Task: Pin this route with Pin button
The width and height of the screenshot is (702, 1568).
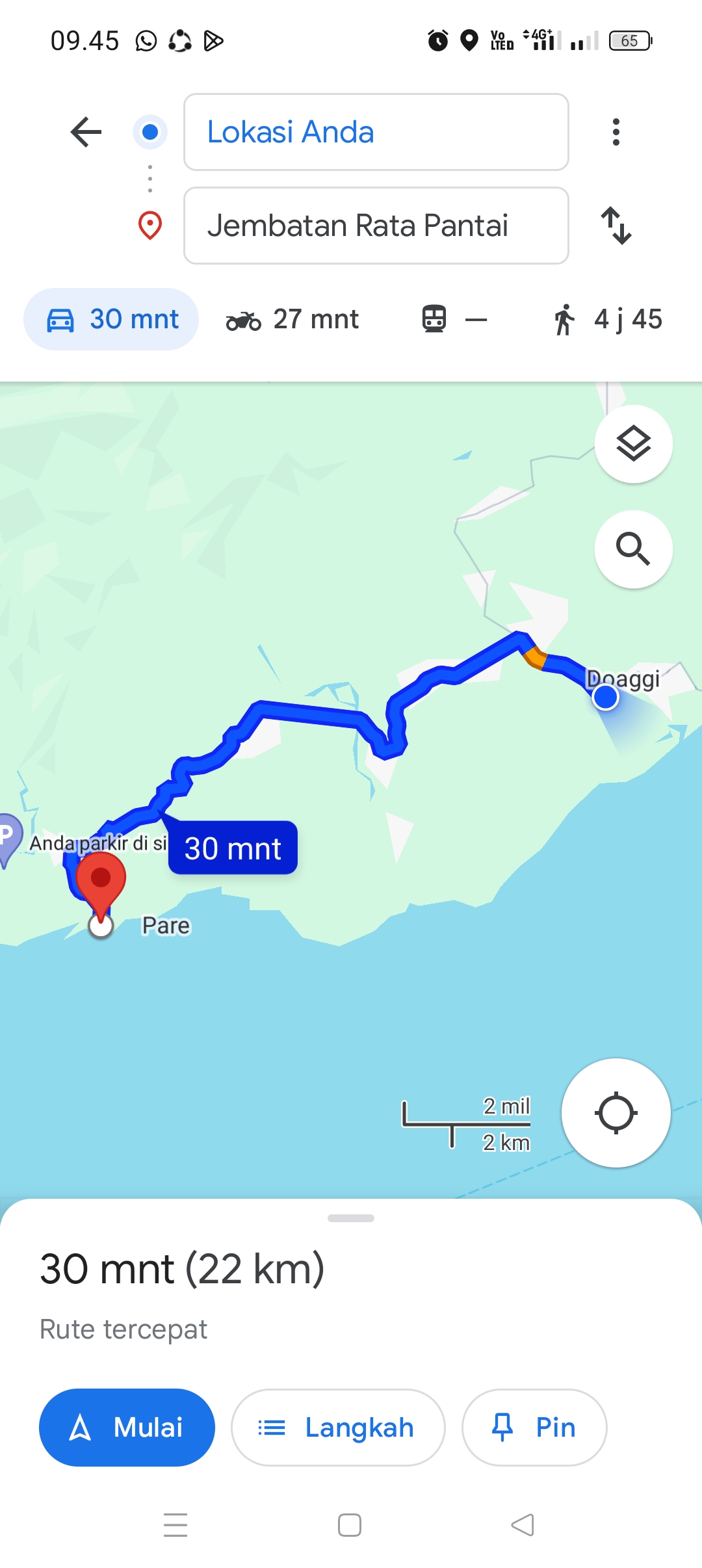Action: tap(534, 1428)
